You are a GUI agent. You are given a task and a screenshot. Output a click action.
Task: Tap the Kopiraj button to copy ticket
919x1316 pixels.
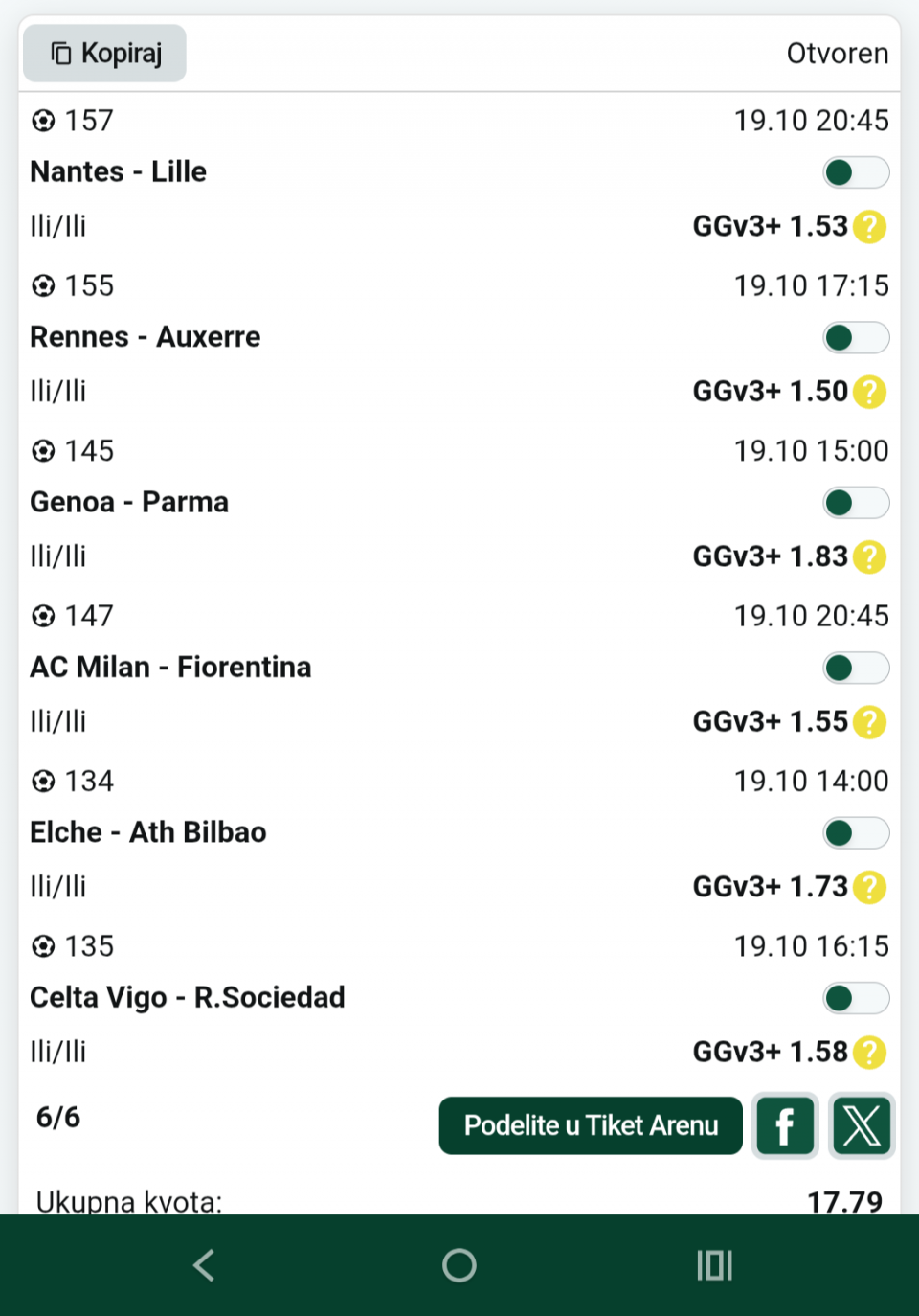tap(104, 54)
